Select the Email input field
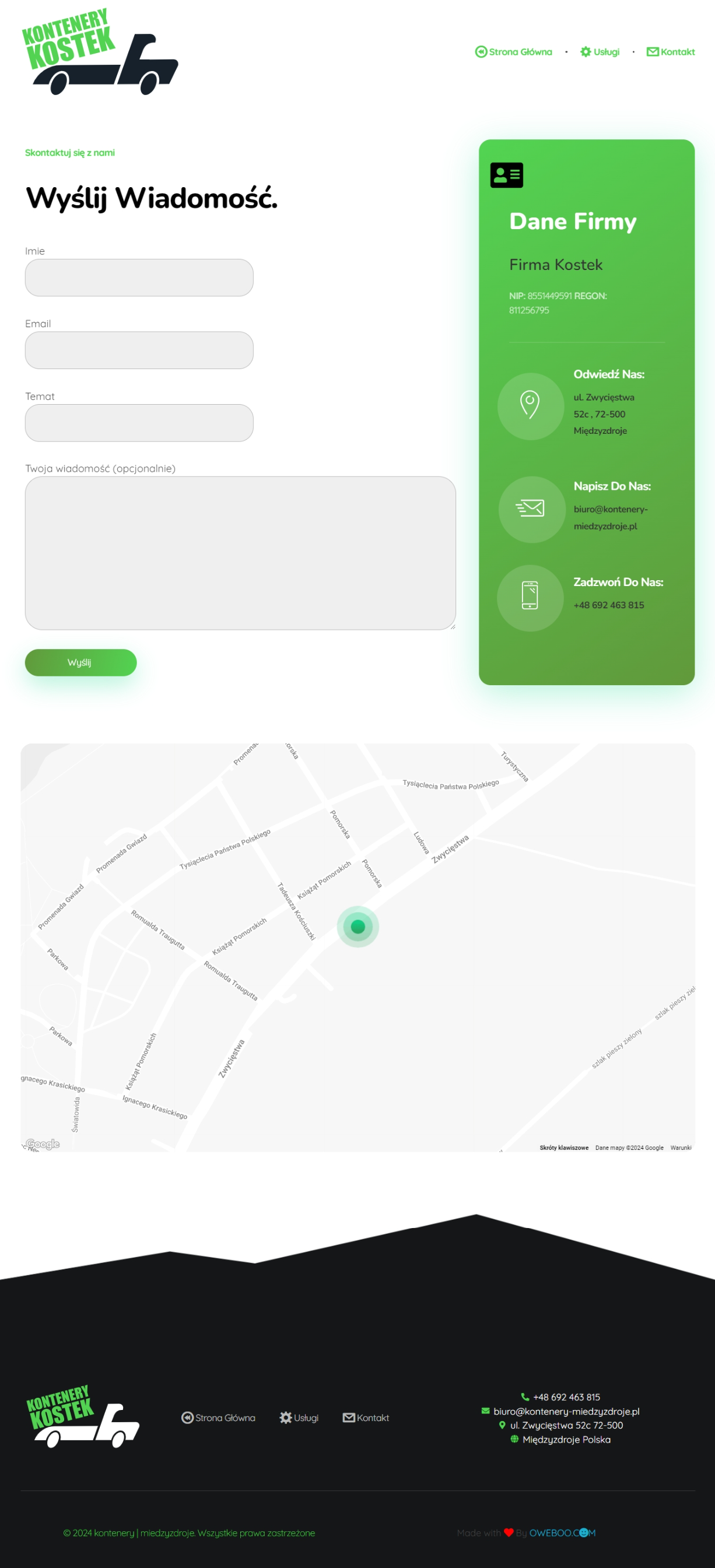Viewport: 715px width, 1568px height. 139,350
